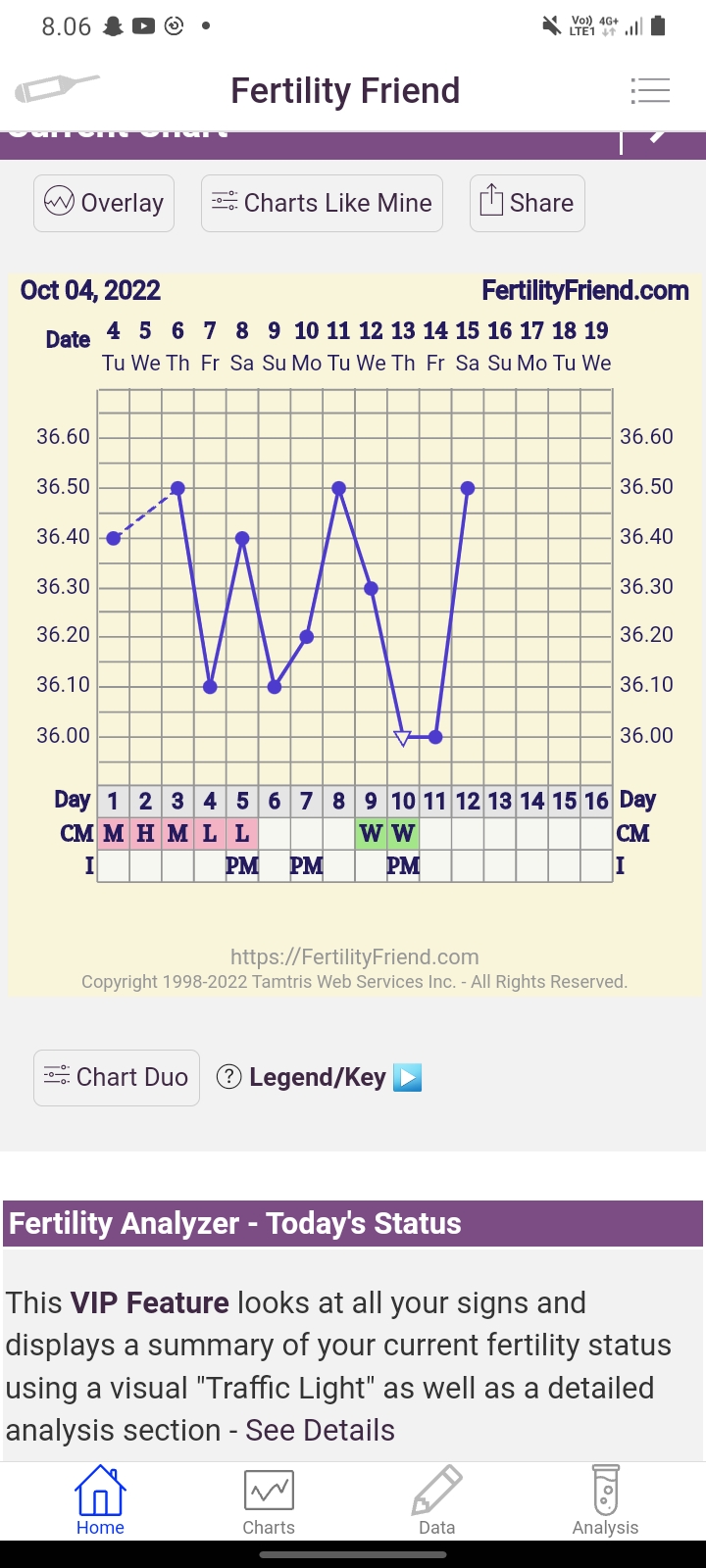Switch to the Analysis tab

coord(605,1501)
